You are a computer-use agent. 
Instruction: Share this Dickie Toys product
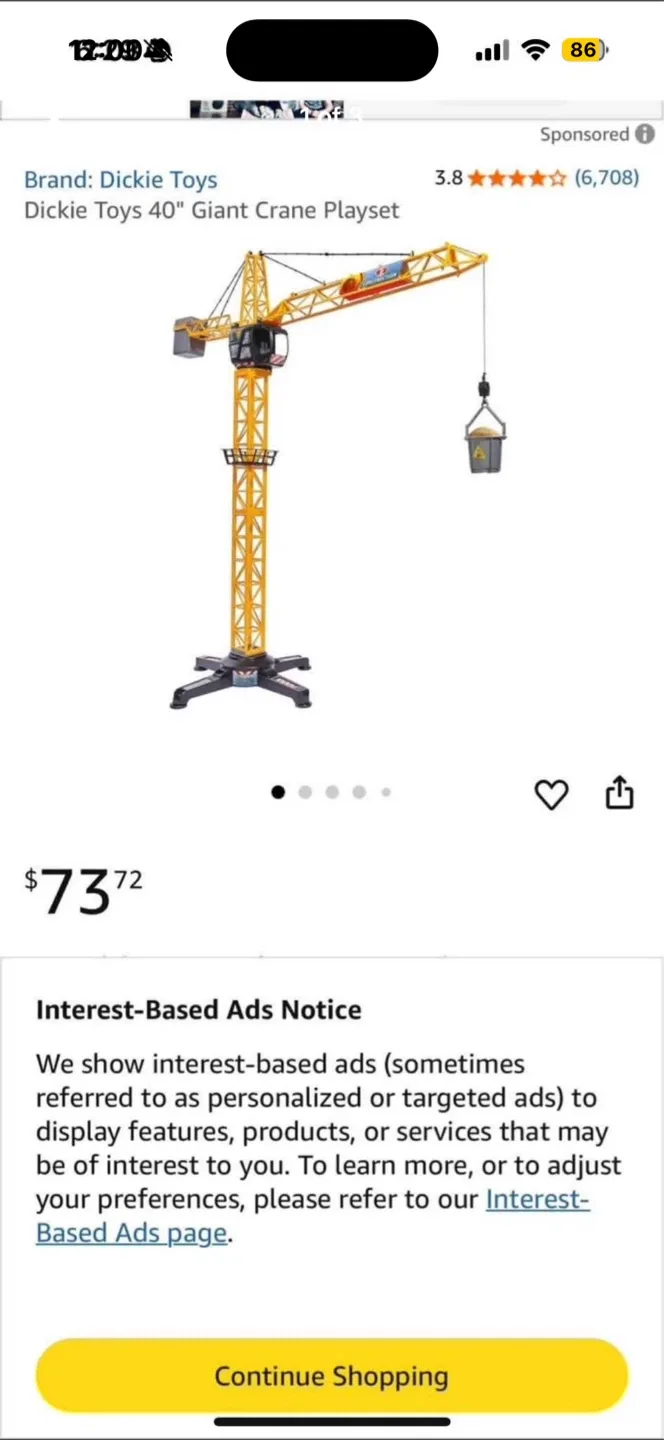pyautogui.click(x=620, y=792)
